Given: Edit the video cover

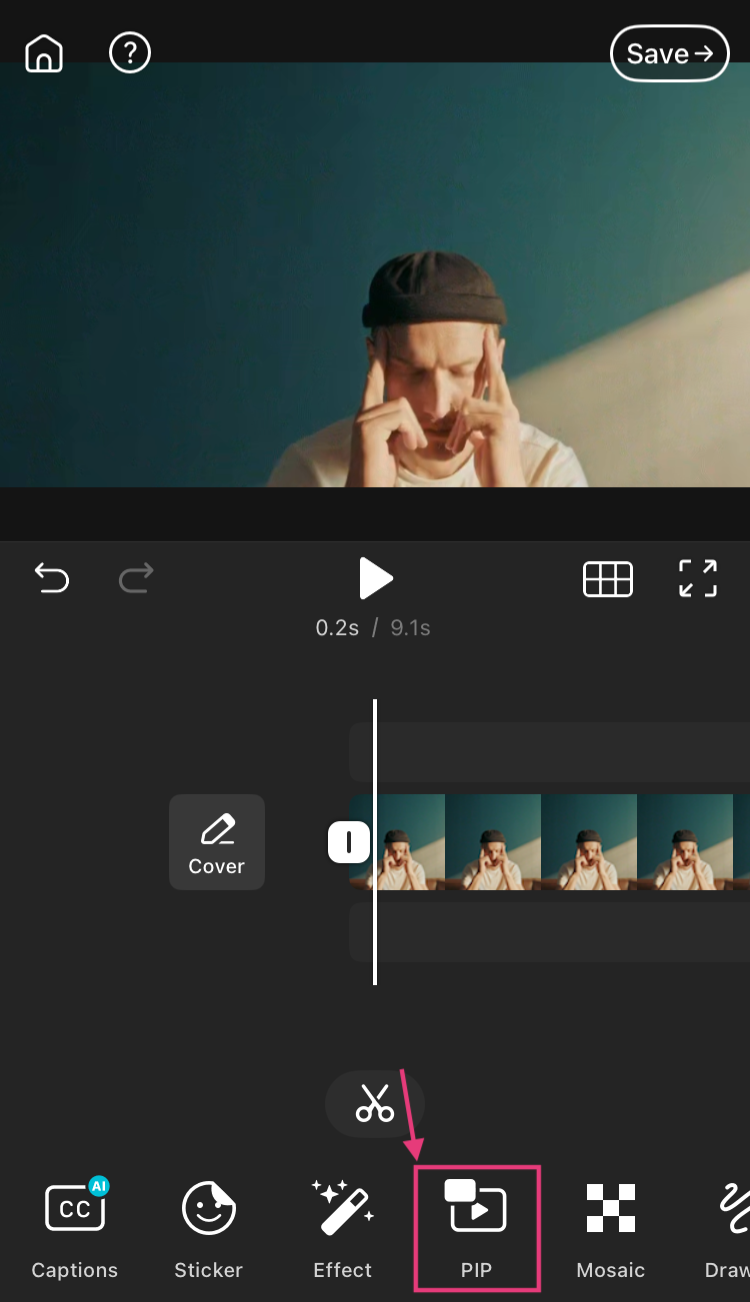Looking at the screenshot, I should click(x=217, y=842).
